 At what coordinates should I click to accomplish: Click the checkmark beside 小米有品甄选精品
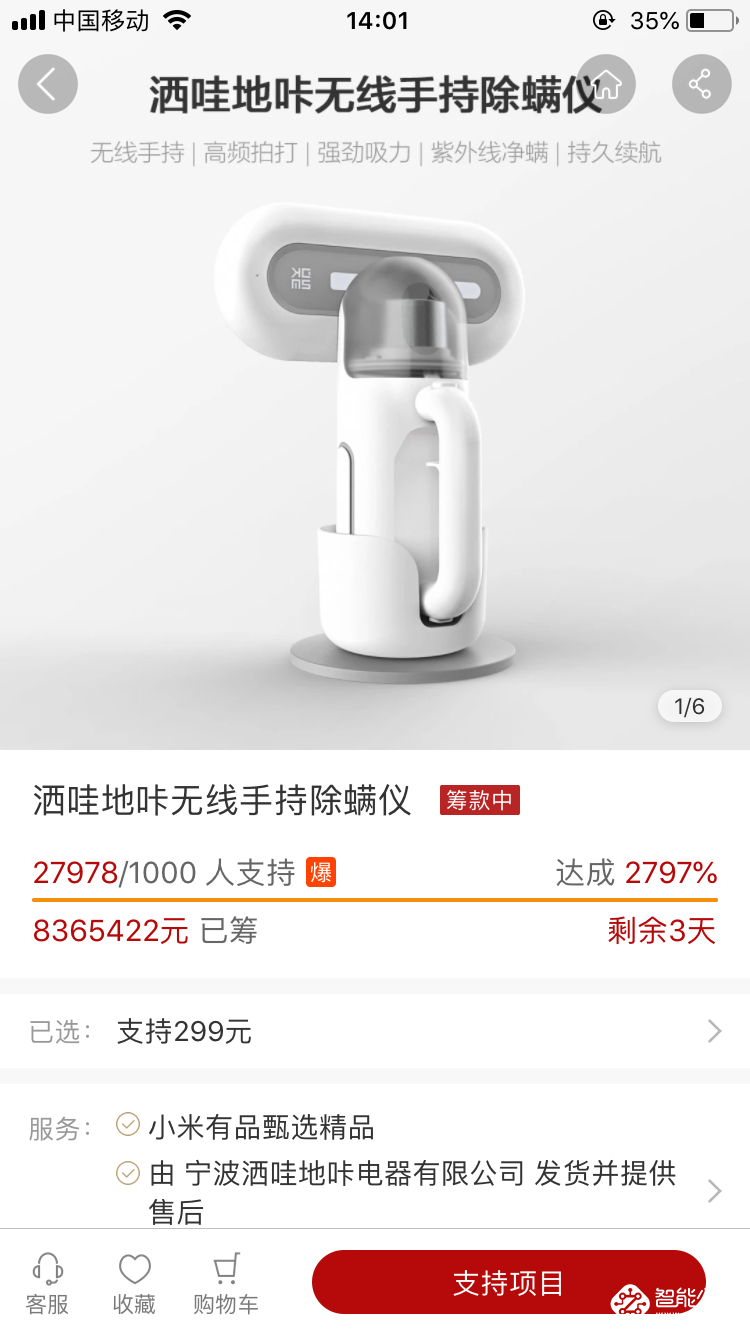coord(126,1126)
